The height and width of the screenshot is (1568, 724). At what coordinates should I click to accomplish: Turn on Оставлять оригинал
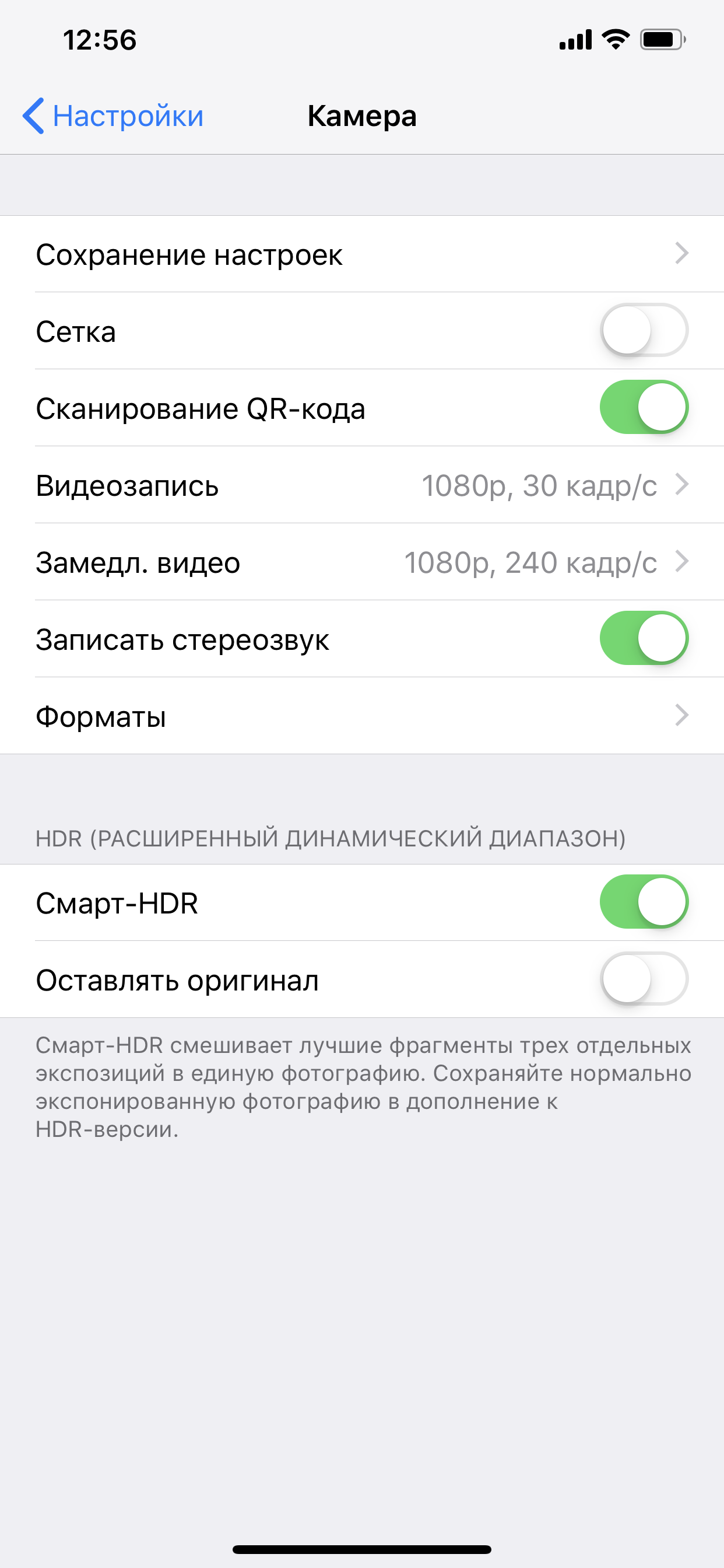pos(644,979)
